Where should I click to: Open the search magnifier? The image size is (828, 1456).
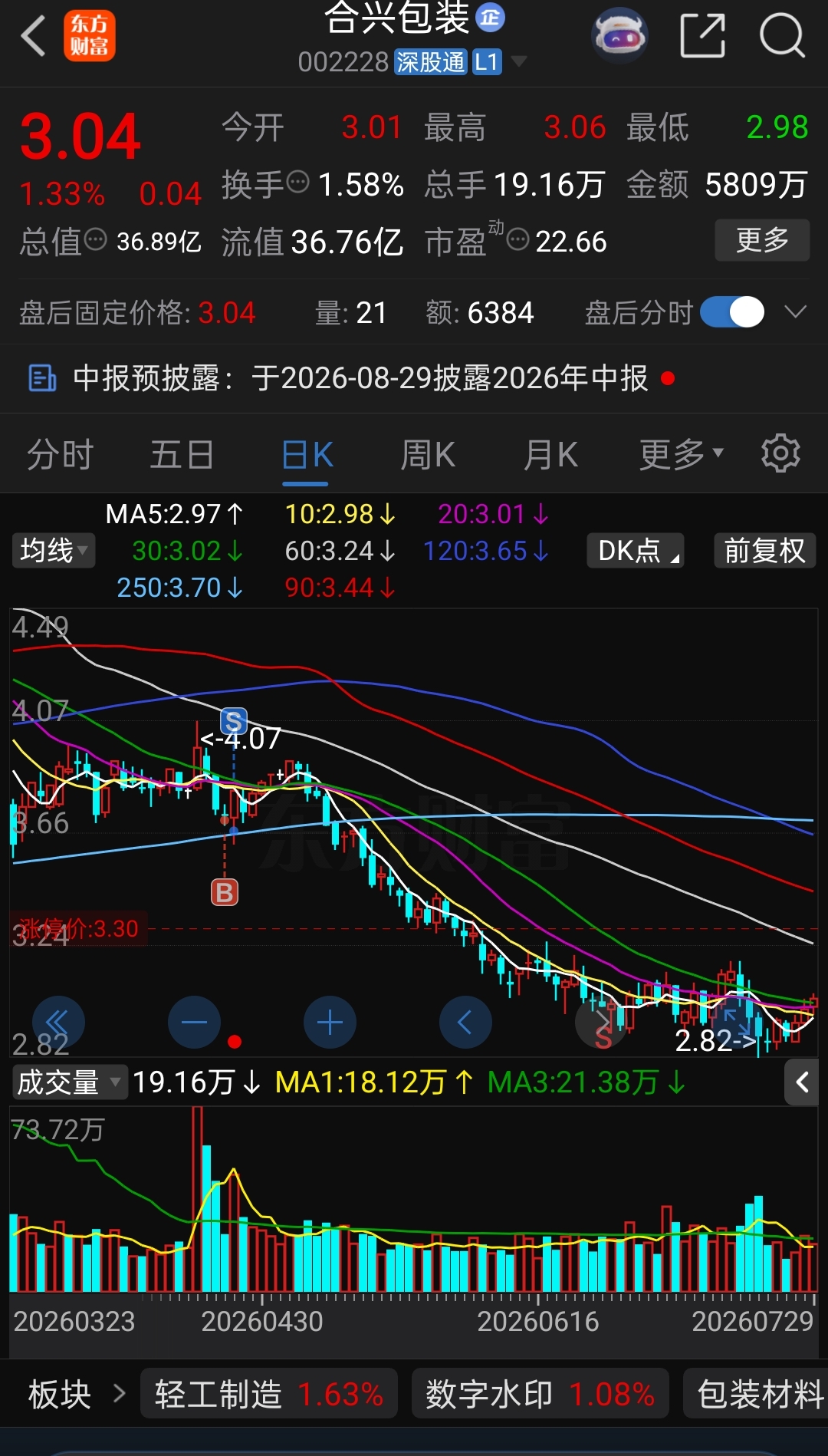(782, 35)
